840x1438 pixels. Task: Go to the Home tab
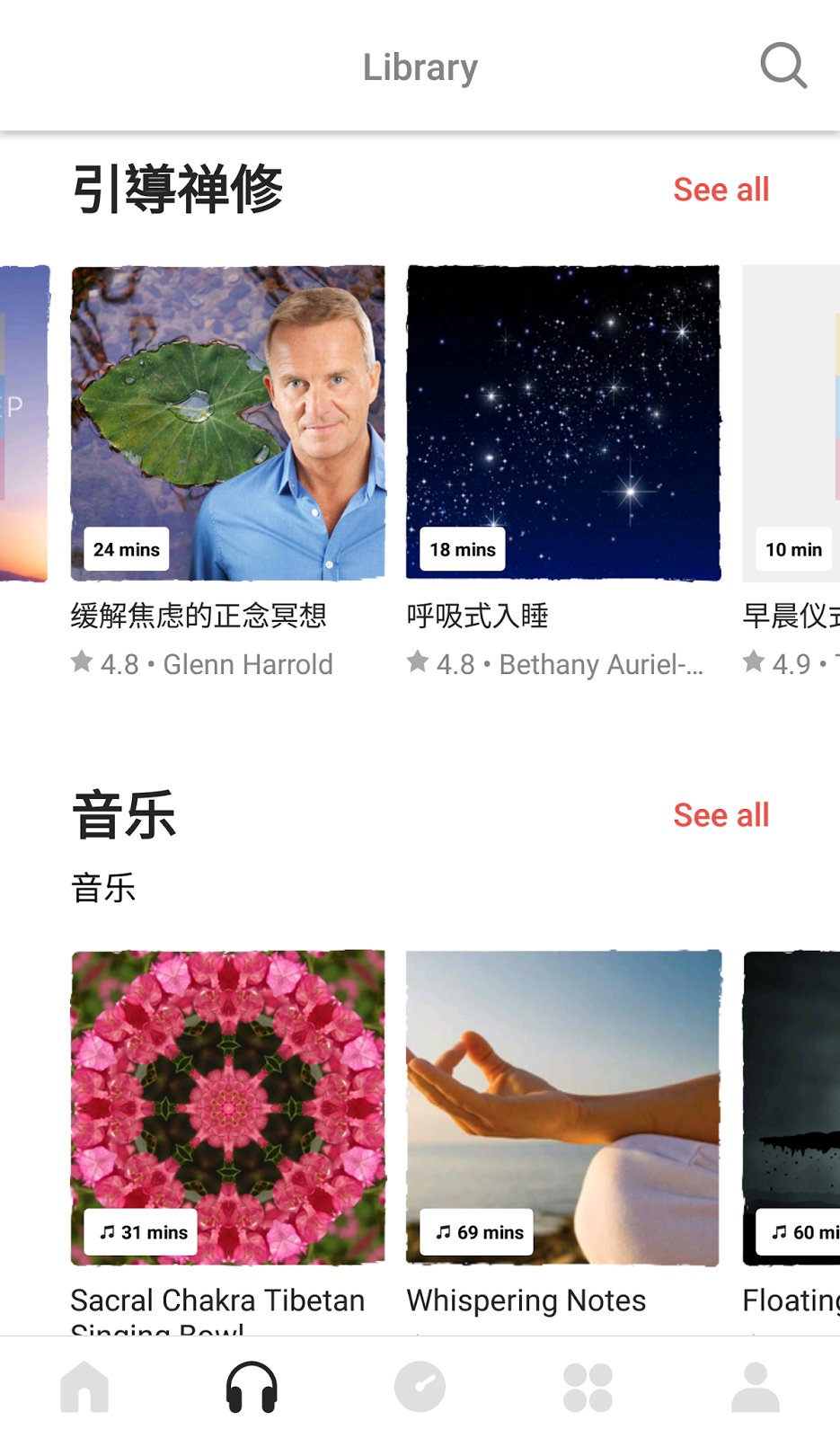point(84,1387)
